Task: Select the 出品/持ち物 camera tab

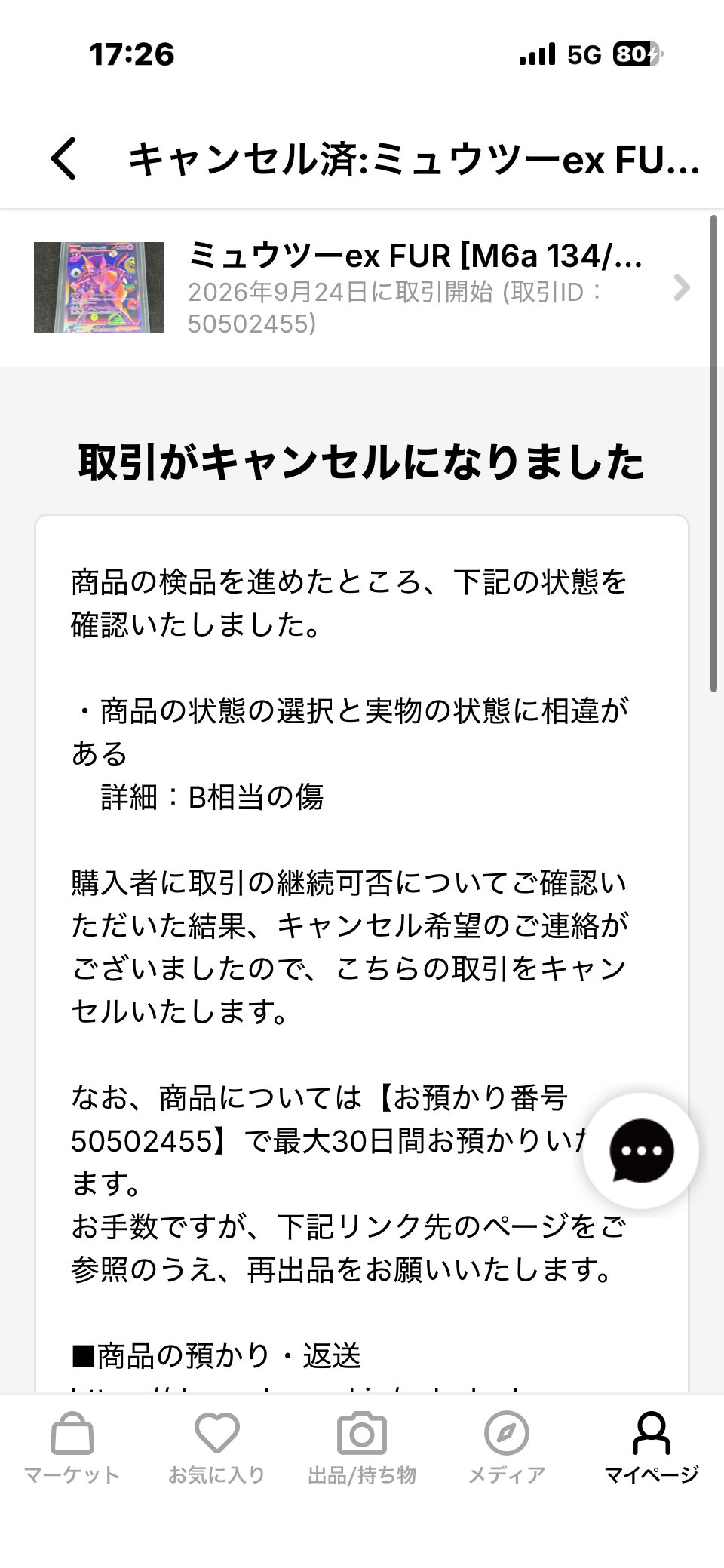Action: [x=362, y=1448]
